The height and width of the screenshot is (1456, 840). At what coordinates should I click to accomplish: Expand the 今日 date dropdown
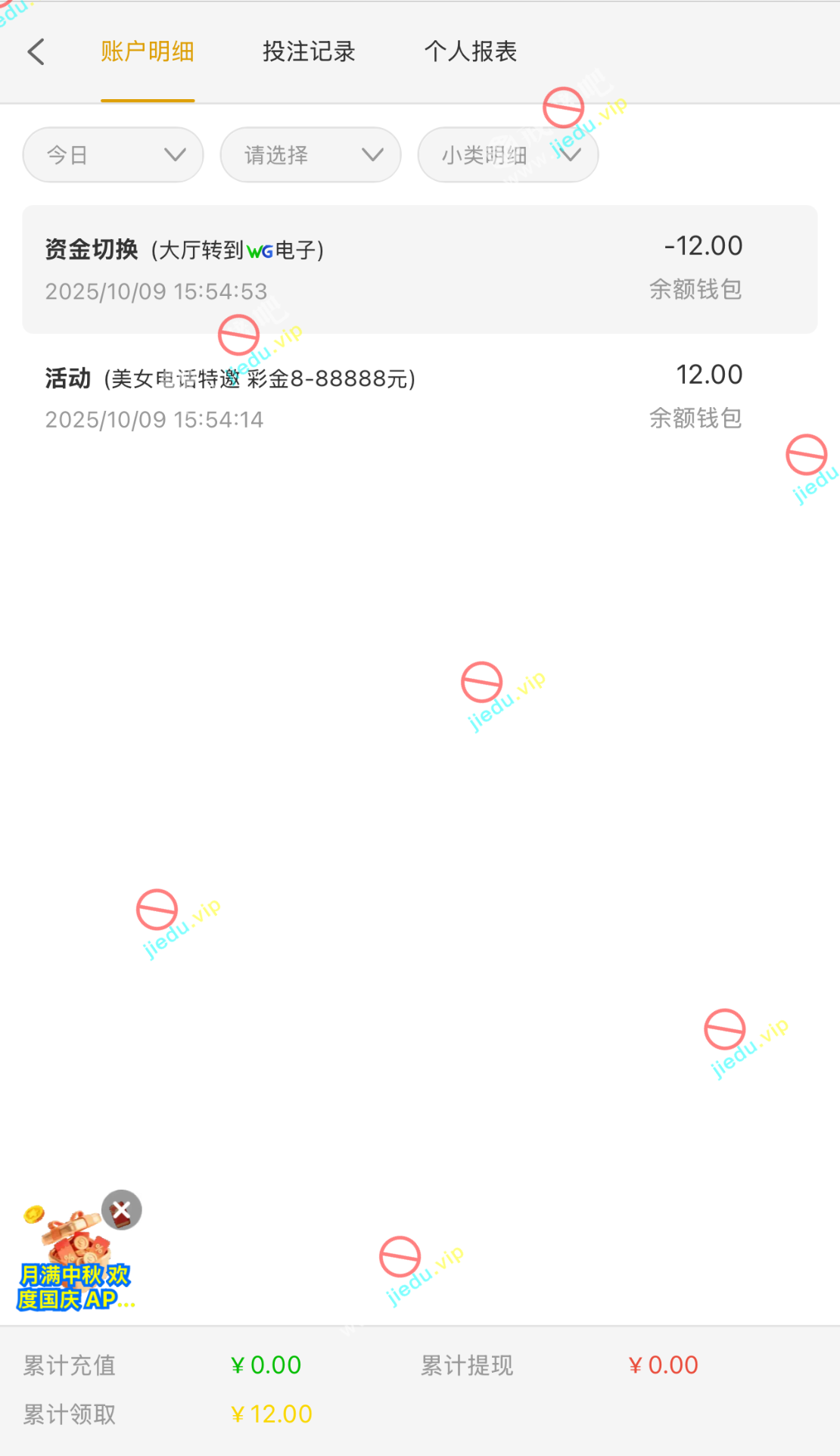point(113,155)
